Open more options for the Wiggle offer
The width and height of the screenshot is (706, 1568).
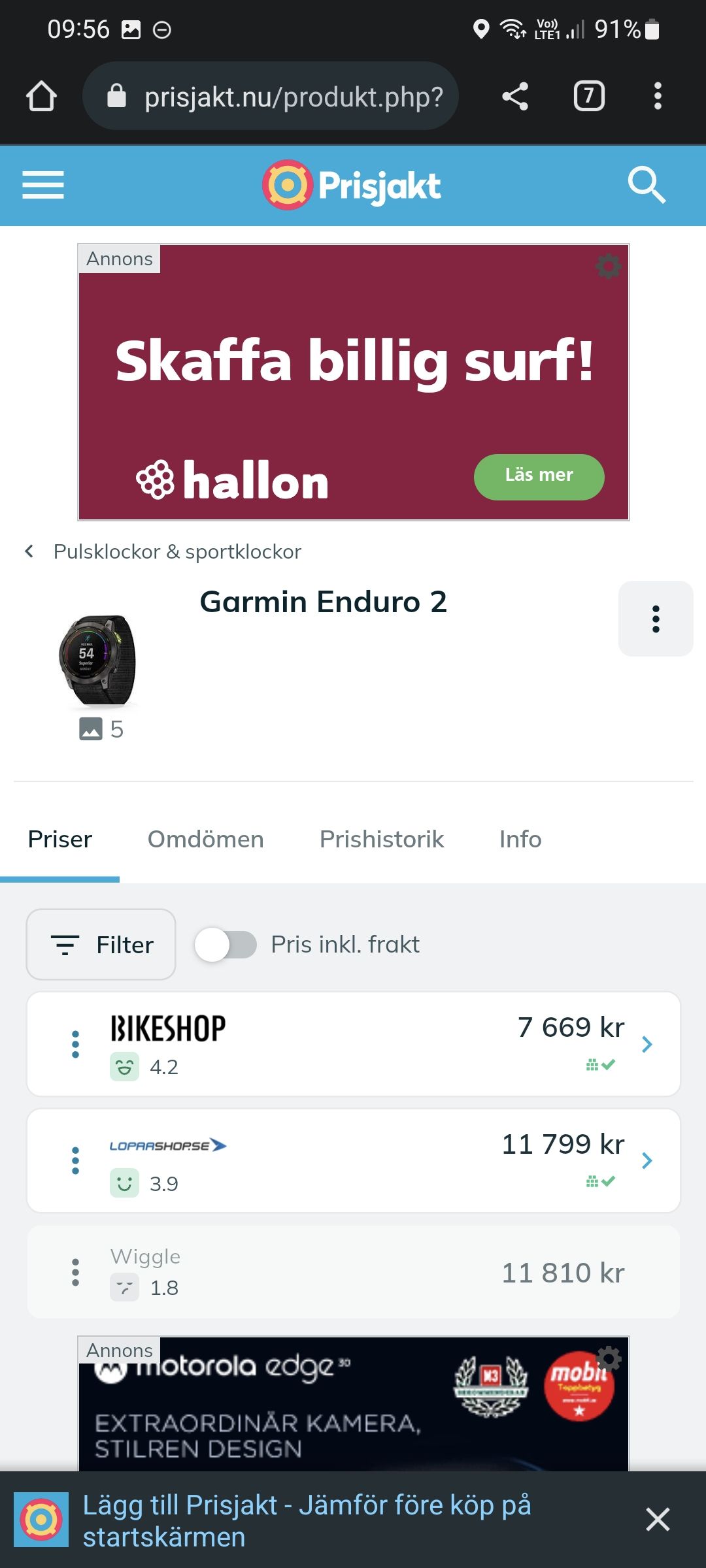pos(76,1272)
